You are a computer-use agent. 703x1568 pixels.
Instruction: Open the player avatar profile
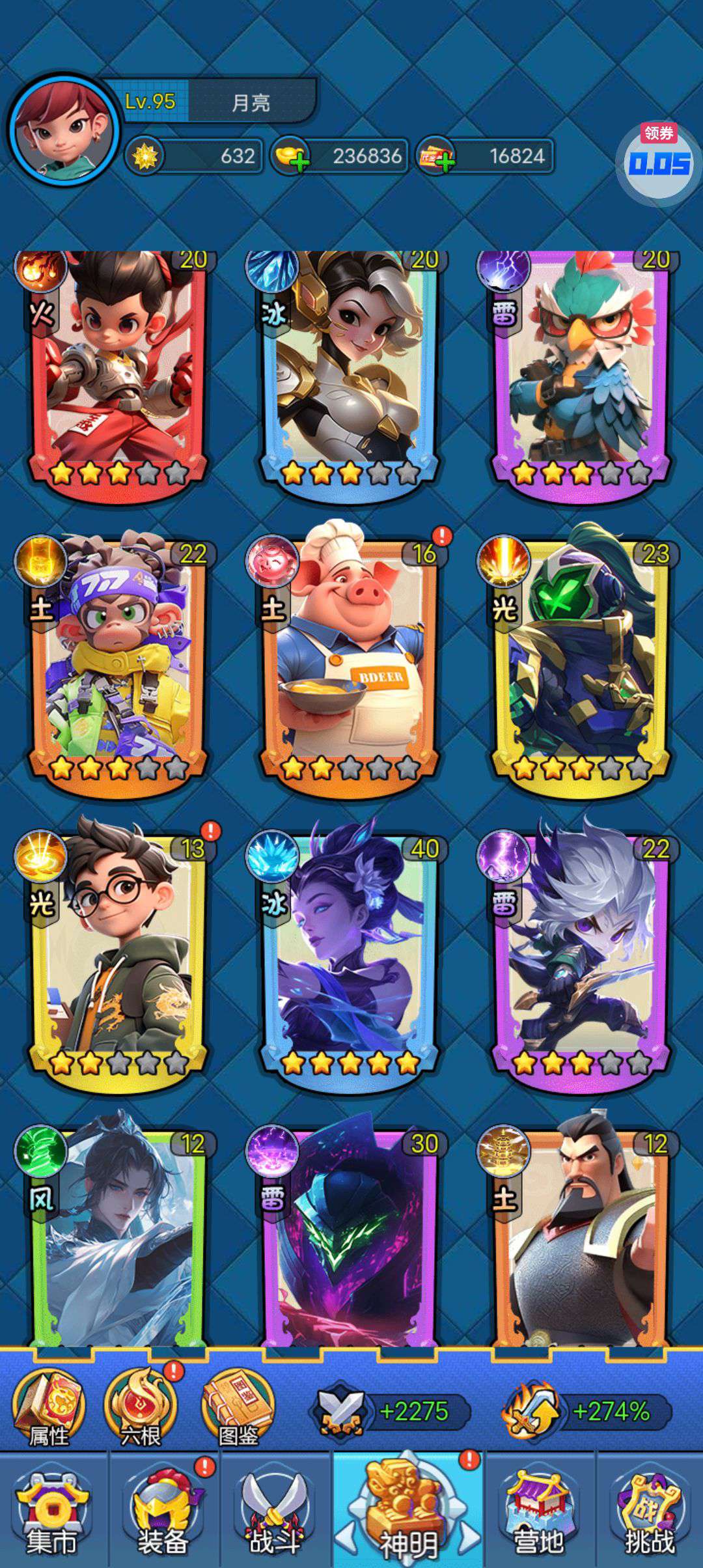click(x=64, y=129)
